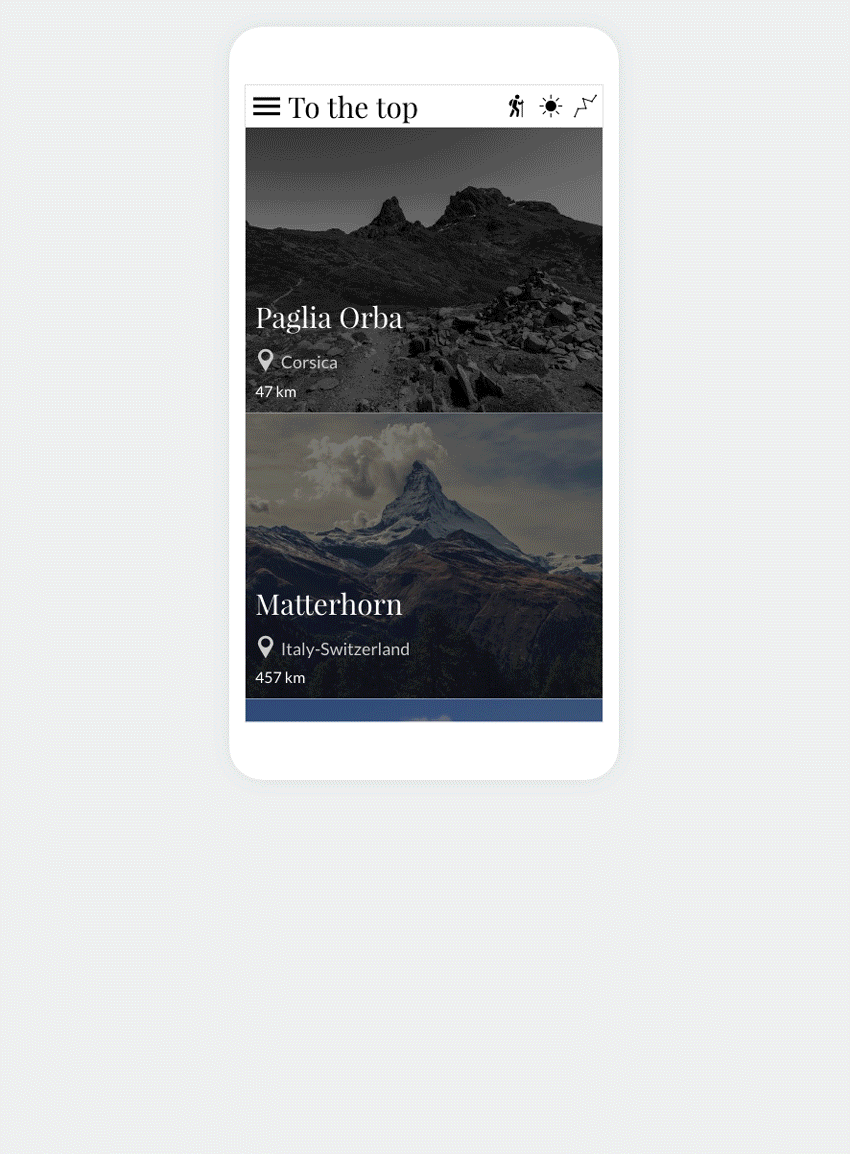
Task: Open the Matterhorn mountain card
Action: (x=424, y=556)
